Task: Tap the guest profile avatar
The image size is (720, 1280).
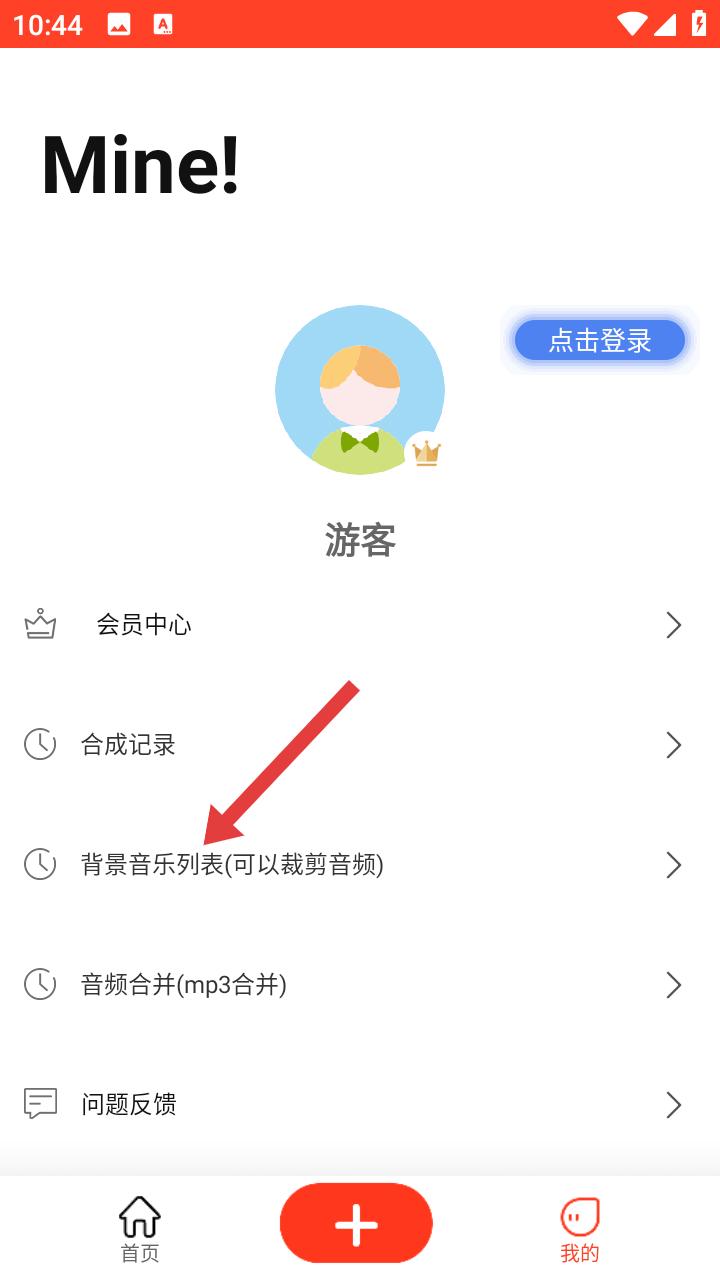Action: point(359,390)
